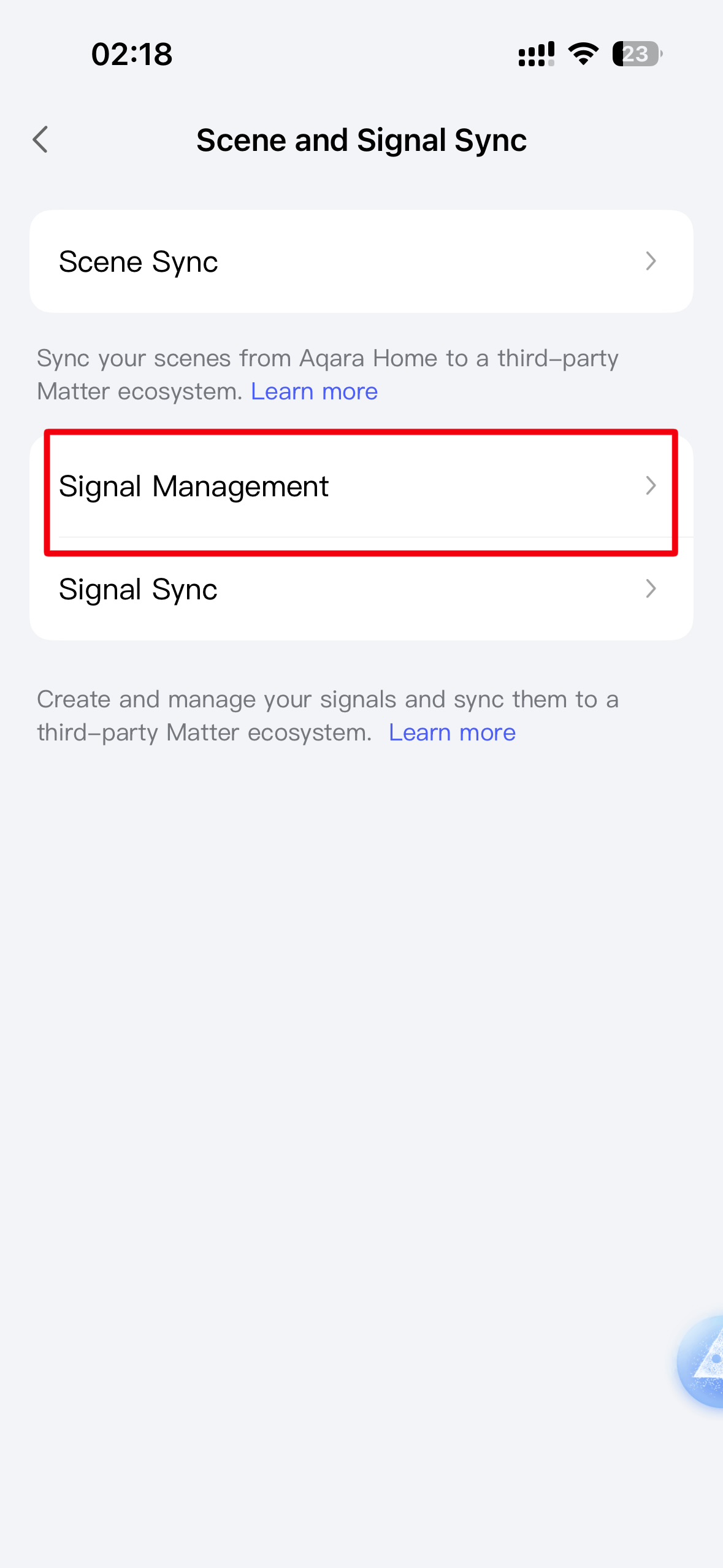Screen dimensions: 723x1568
Task: Go back from Scene and Signal Sync
Action: pos(40,140)
